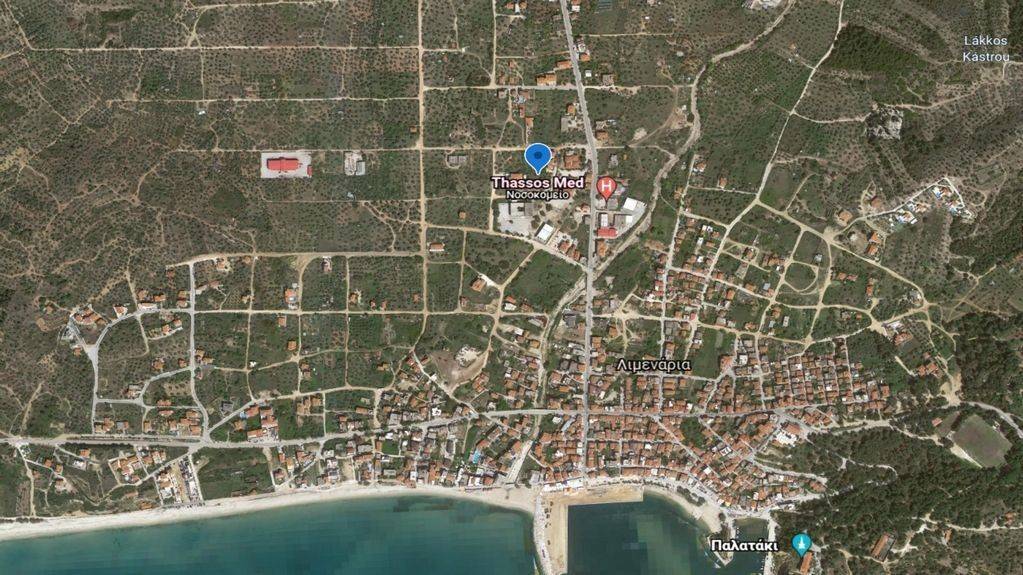The width and height of the screenshot is (1023, 575).
Task: Tap the blue Thassos Med location pin
Action: [538, 157]
